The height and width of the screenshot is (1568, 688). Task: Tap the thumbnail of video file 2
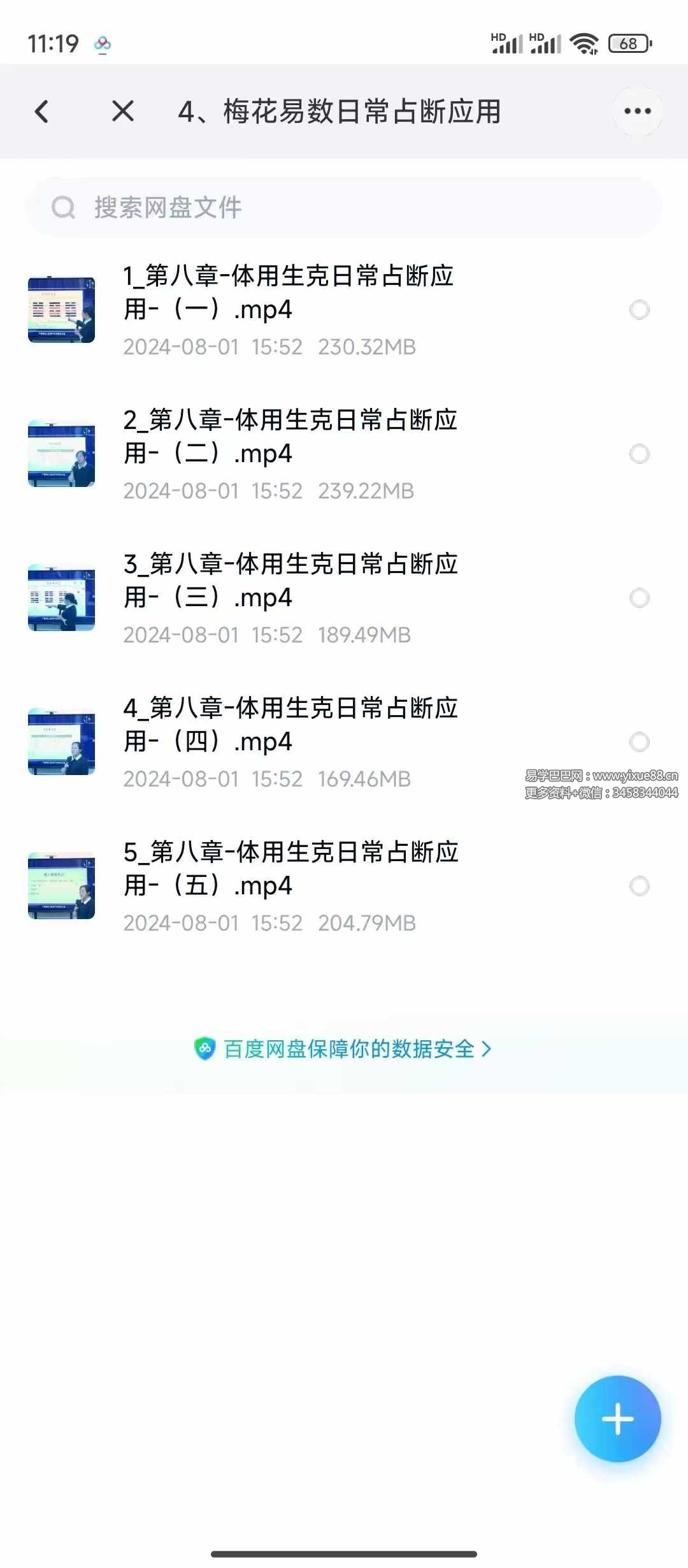(x=61, y=454)
